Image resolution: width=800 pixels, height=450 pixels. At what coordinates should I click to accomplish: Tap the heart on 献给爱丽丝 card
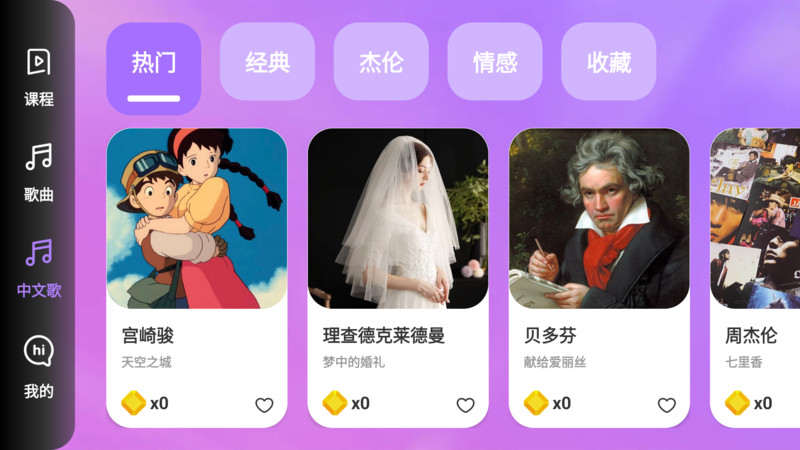click(x=666, y=405)
